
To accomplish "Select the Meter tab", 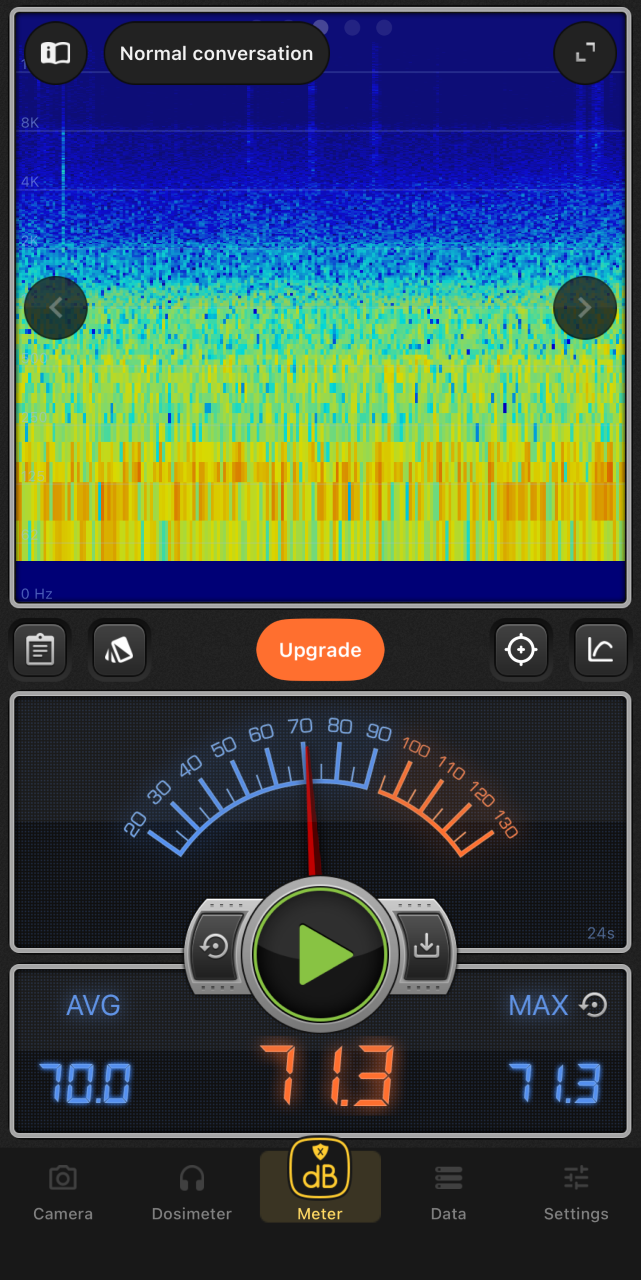I will point(320,1187).
